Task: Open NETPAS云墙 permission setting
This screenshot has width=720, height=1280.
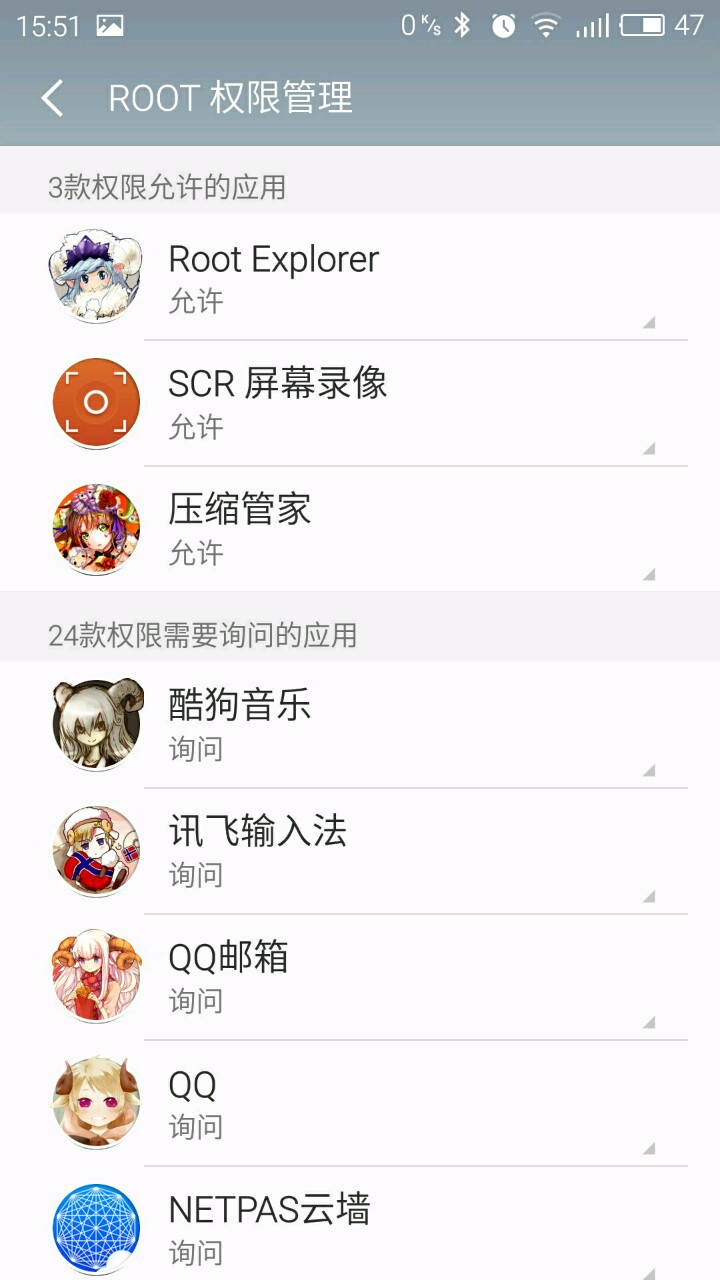Action: point(400,1226)
